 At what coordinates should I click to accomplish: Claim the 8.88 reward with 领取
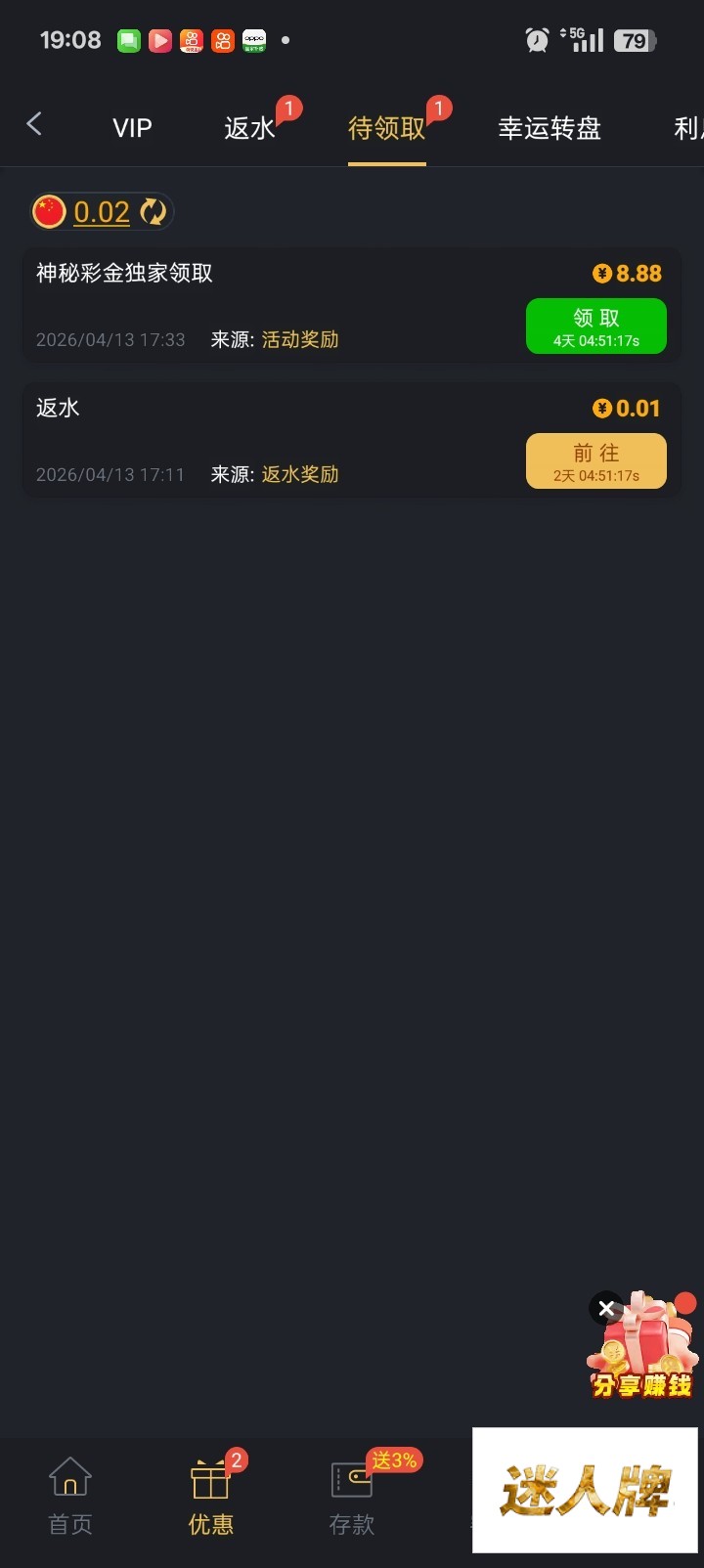(x=595, y=326)
